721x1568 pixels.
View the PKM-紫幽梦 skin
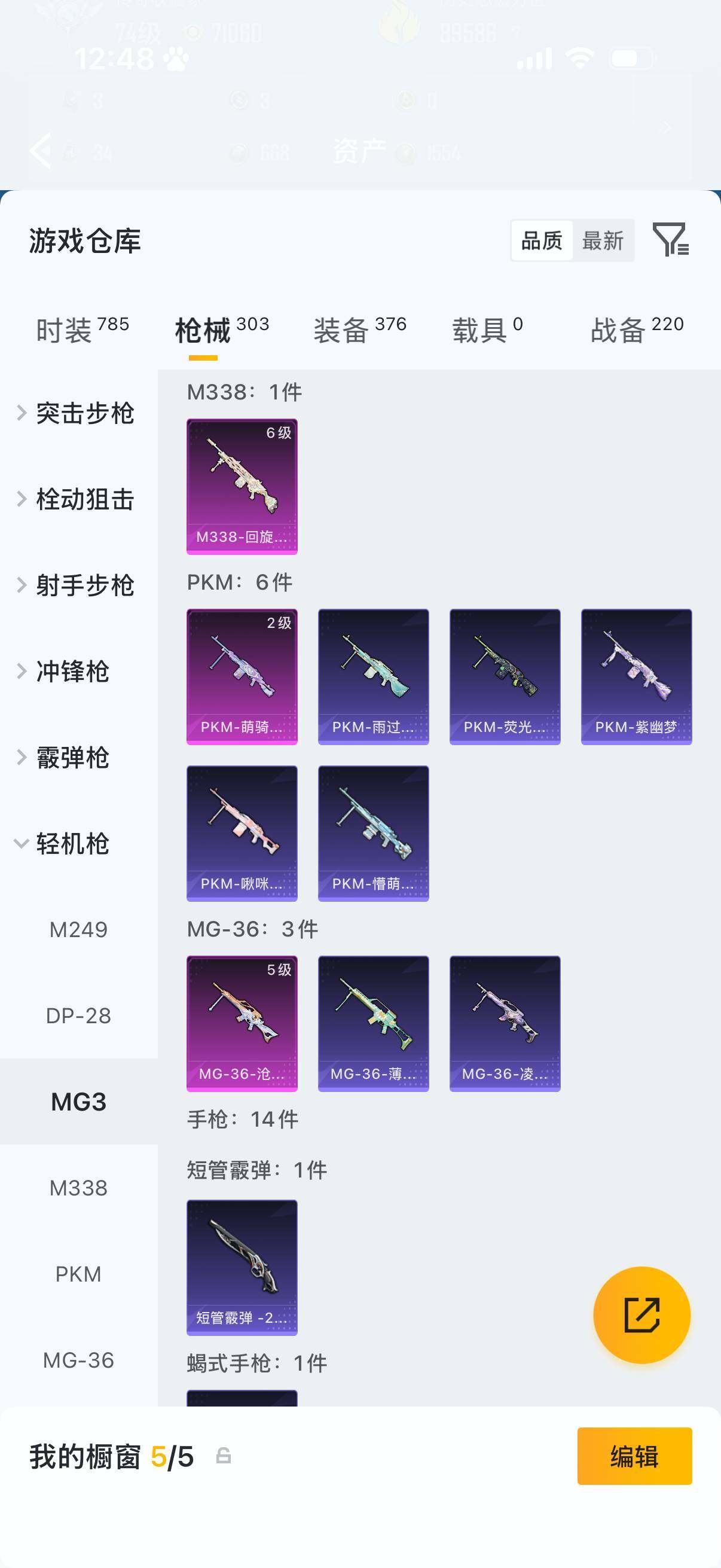(636, 676)
